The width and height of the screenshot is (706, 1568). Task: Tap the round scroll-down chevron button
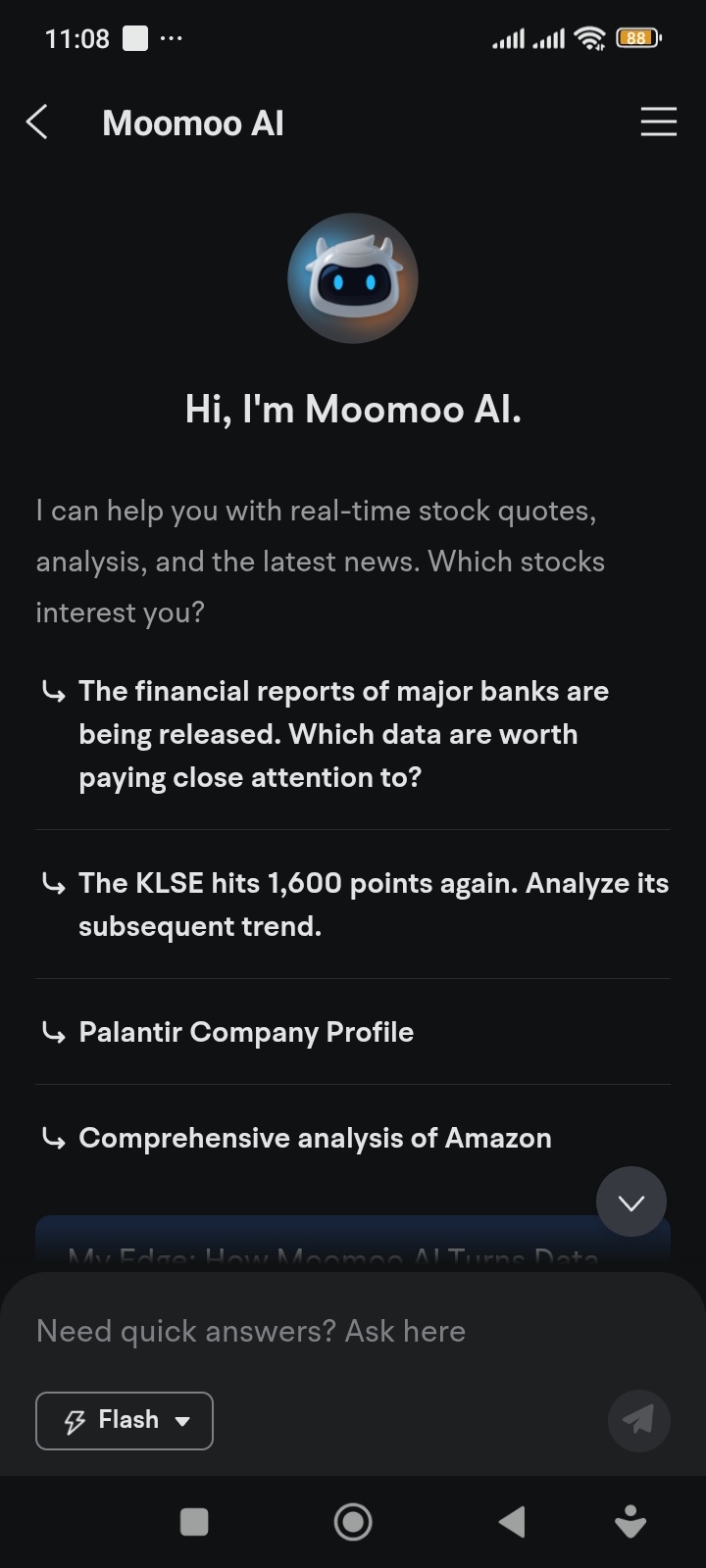coord(631,1201)
